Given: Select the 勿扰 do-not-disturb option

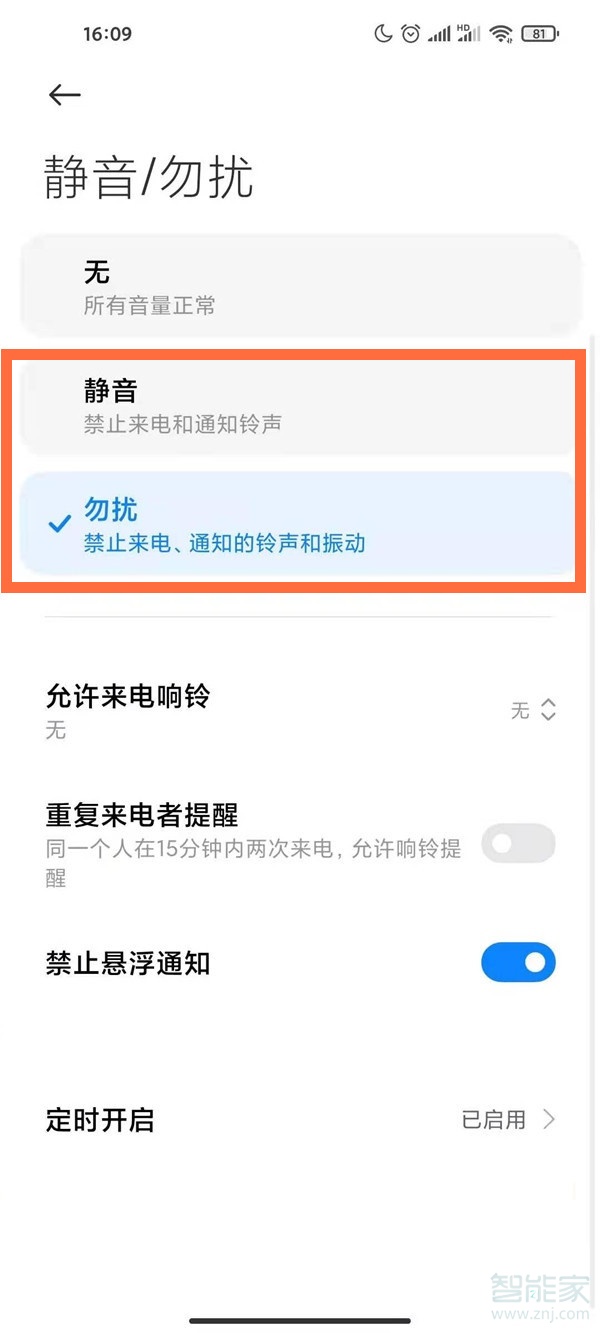Looking at the screenshot, I should click(299, 525).
